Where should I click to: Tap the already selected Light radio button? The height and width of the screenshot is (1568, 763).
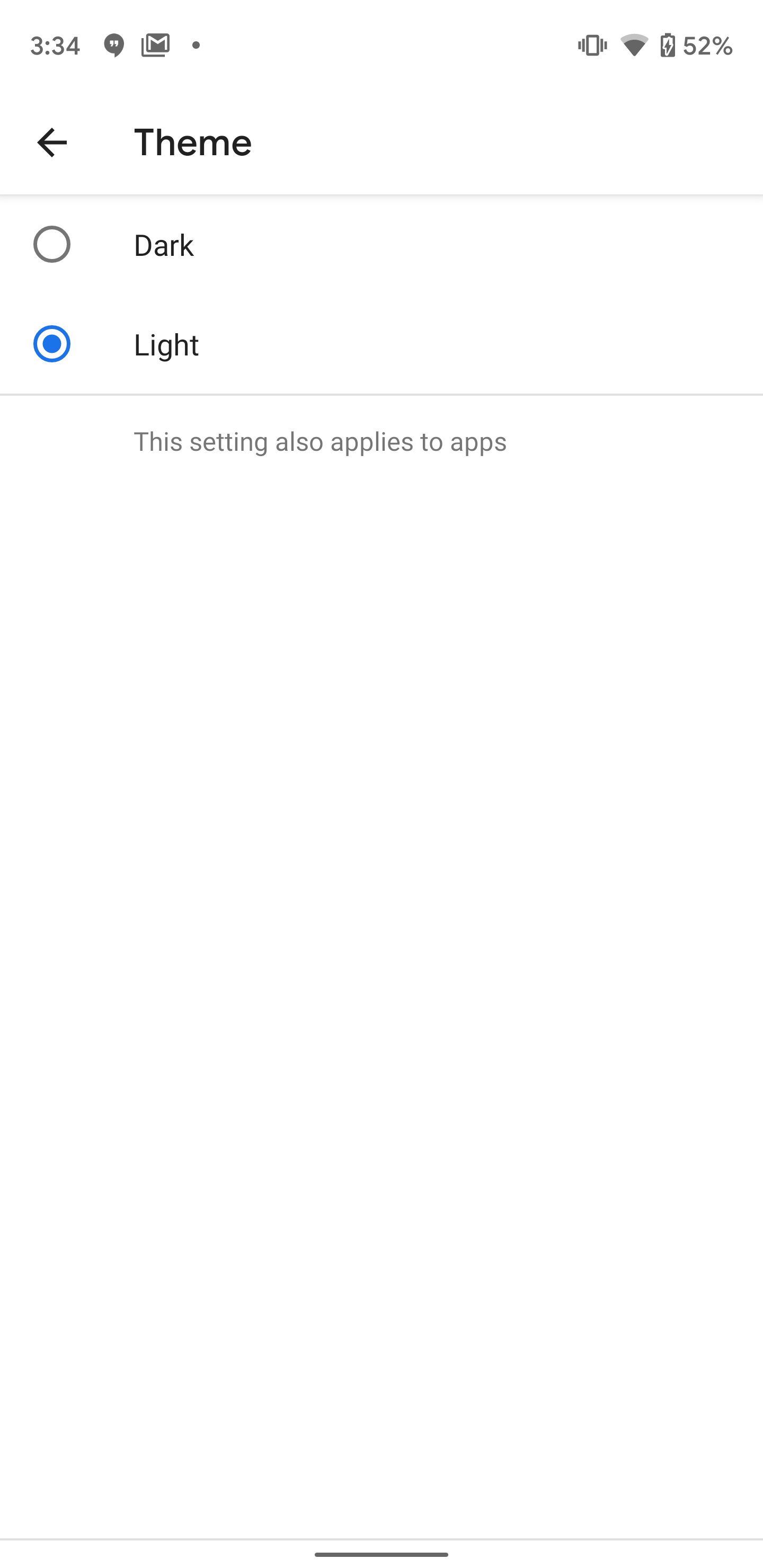point(52,344)
